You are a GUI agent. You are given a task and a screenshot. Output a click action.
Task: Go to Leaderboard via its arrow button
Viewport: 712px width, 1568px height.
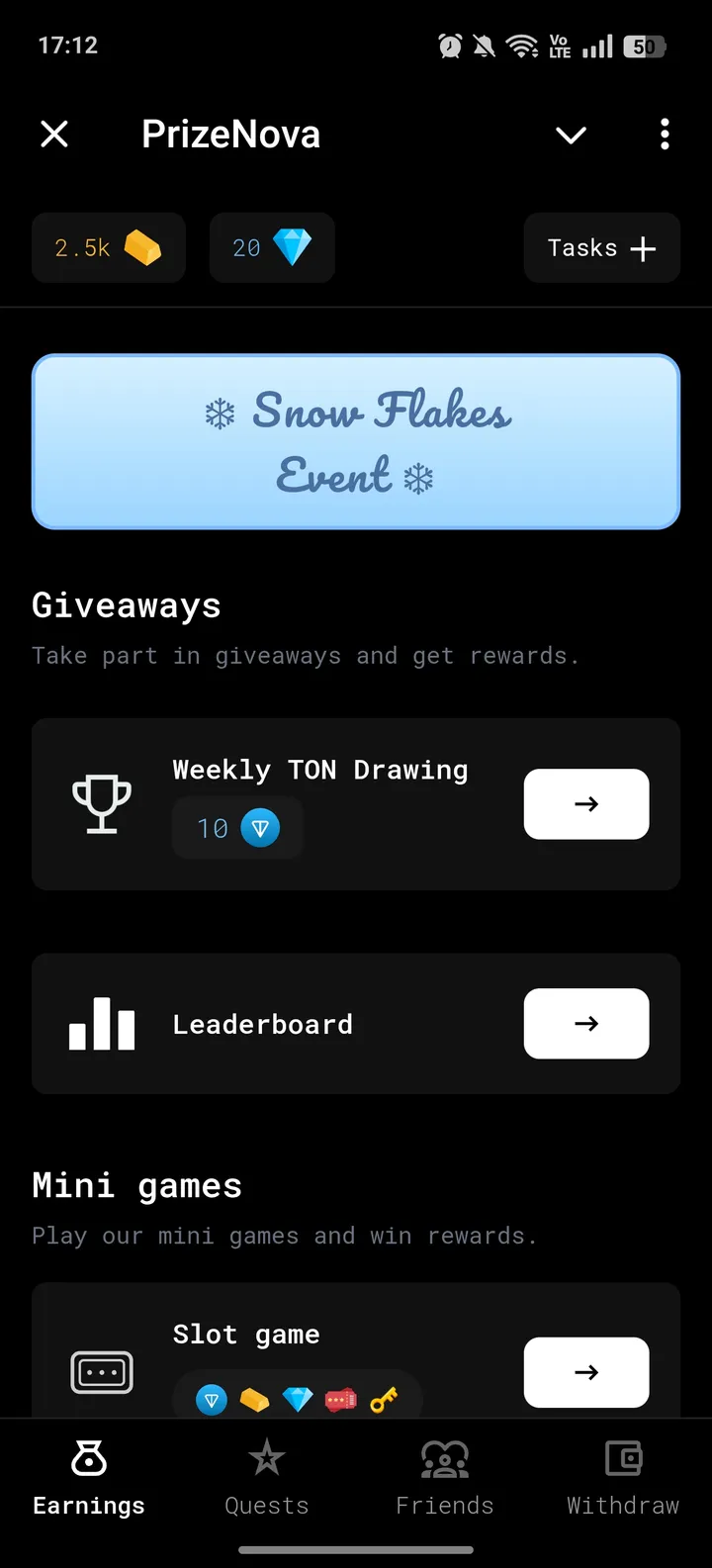coord(585,1024)
